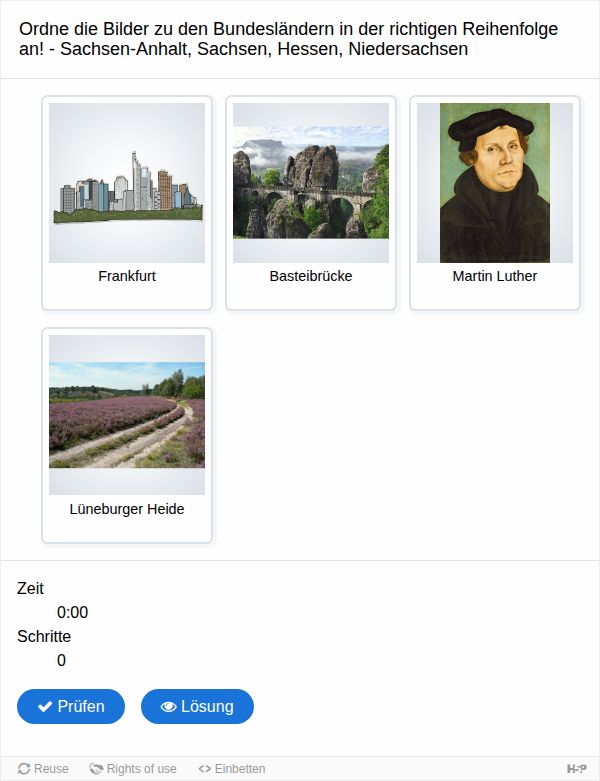Select the Lüneburger Heide card
The width and height of the screenshot is (600, 781).
pyautogui.click(x=127, y=435)
